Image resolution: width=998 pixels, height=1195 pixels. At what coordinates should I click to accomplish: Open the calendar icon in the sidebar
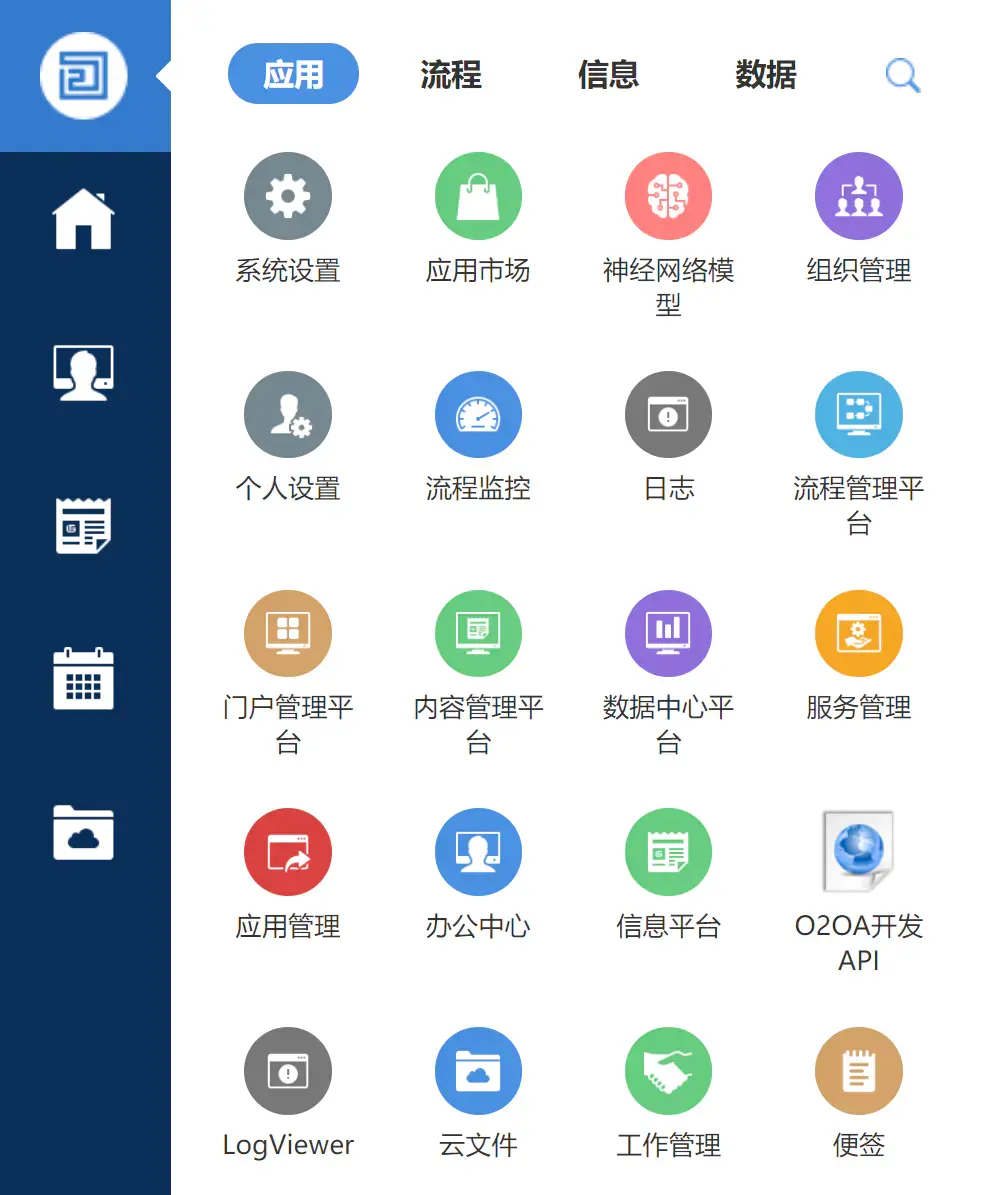click(84, 679)
